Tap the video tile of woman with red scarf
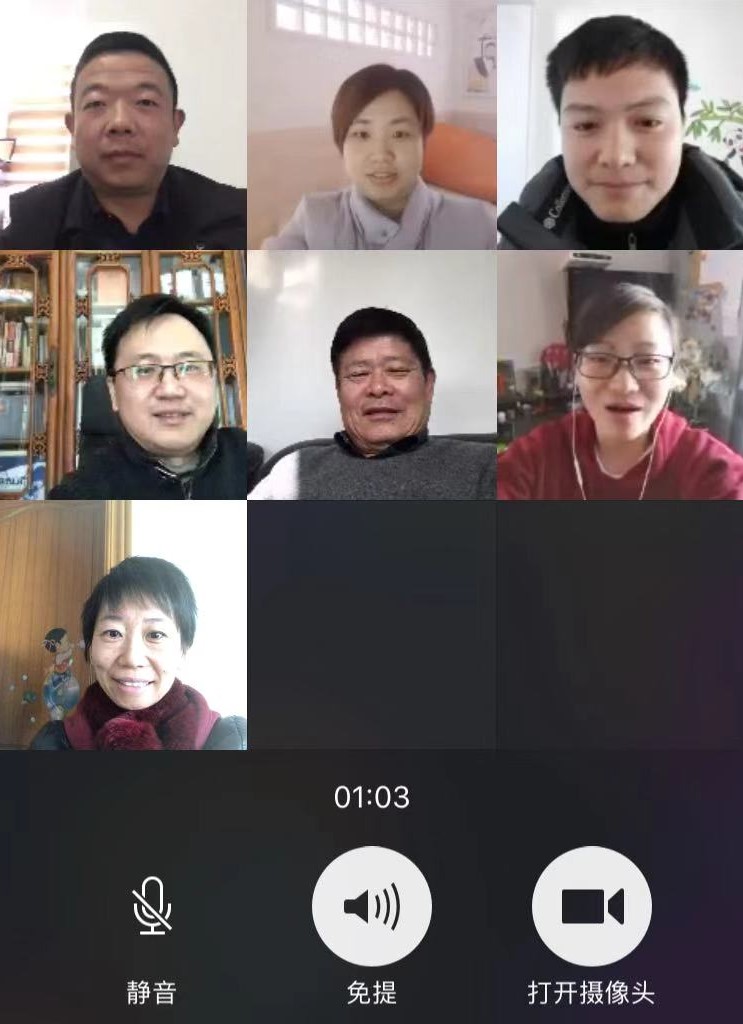The height and width of the screenshot is (1024, 743). [x=123, y=625]
